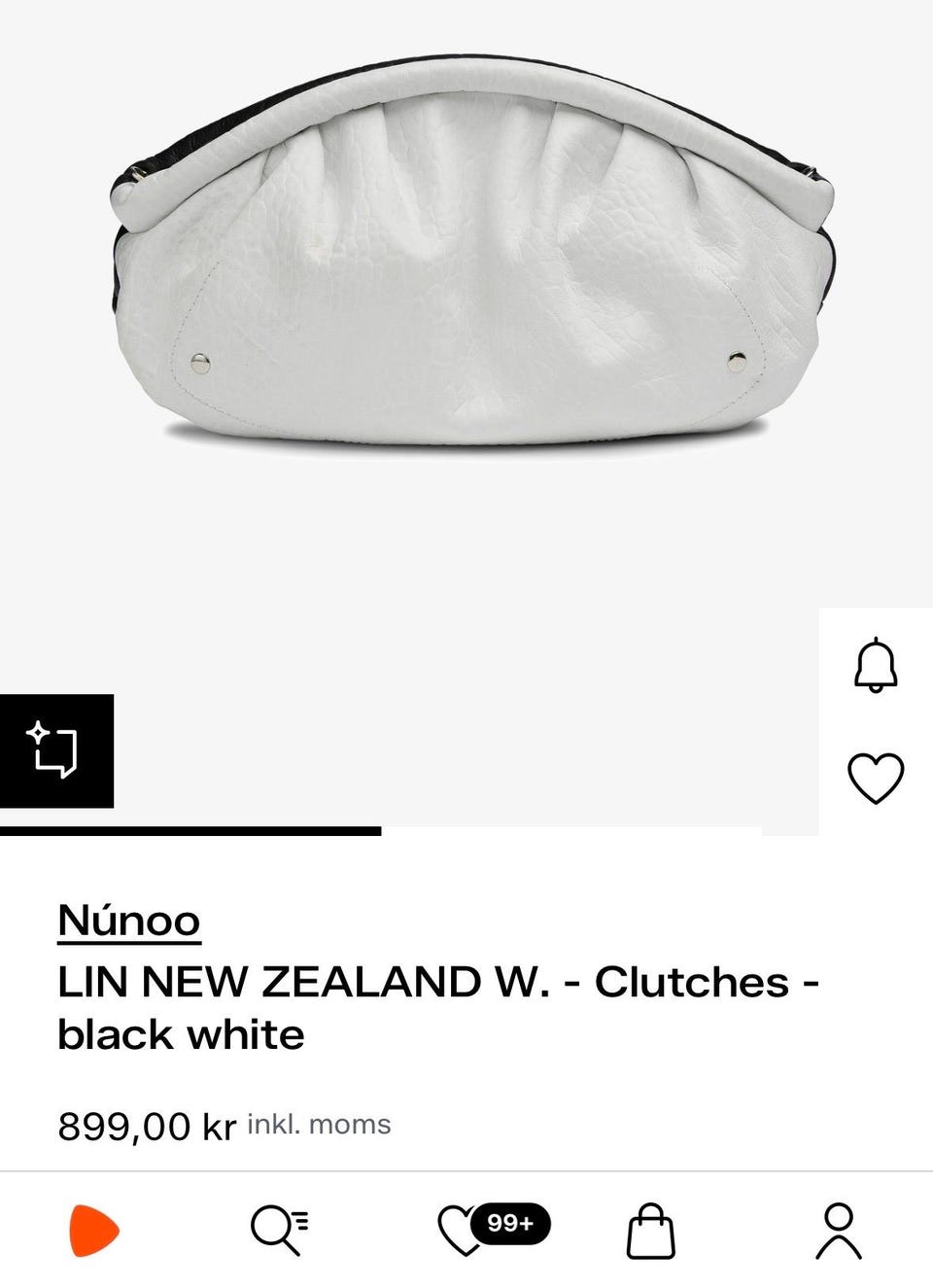Viewport: 933px width, 1288px height.
Task: Open the AI assistant chat icon
Action: click(x=55, y=750)
